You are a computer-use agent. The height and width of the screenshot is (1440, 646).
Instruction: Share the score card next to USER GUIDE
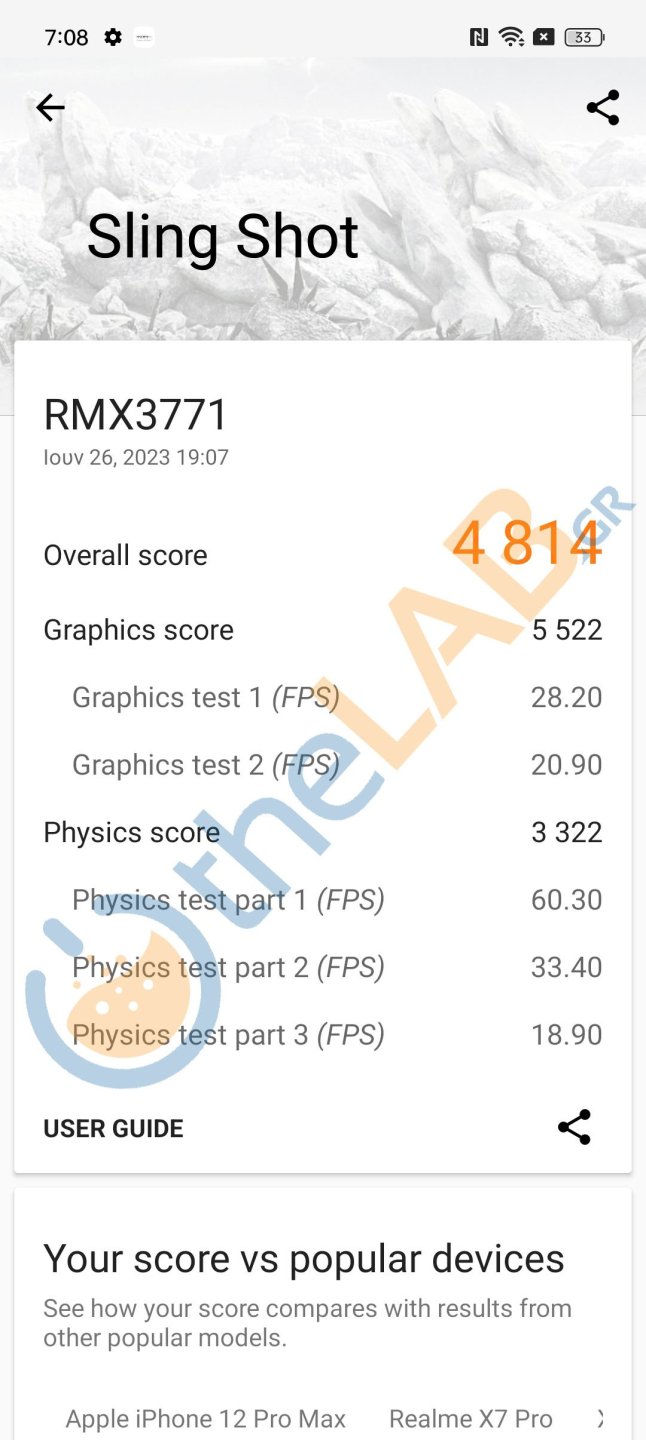point(574,1127)
